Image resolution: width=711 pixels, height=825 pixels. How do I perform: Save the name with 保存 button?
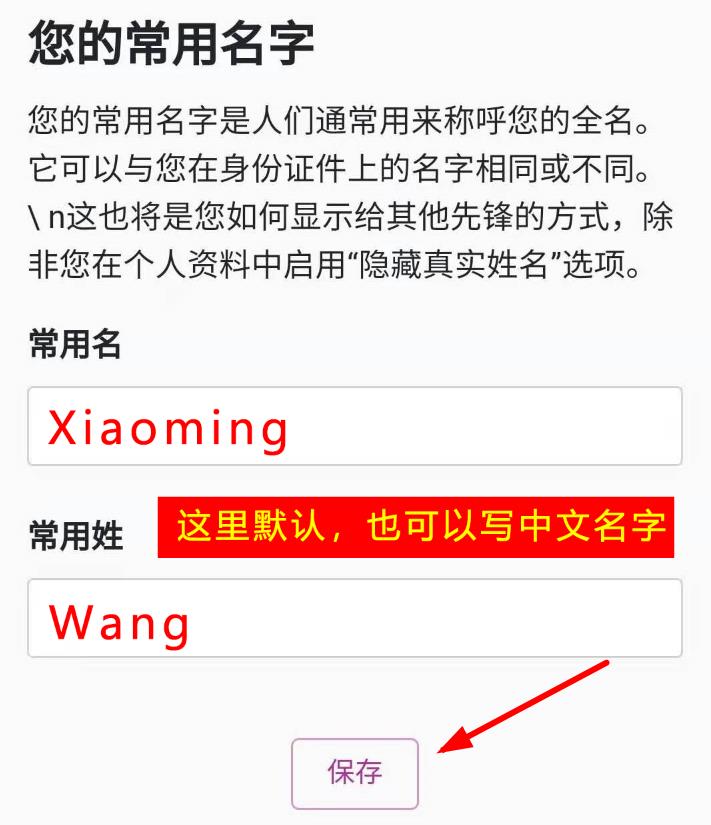click(354, 773)
